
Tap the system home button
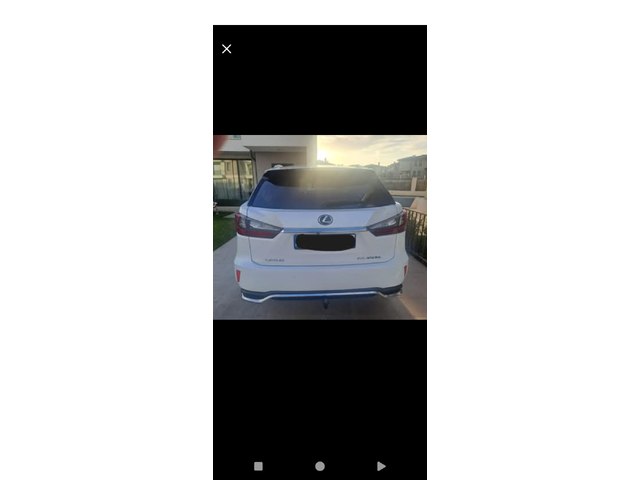[320, 466]
